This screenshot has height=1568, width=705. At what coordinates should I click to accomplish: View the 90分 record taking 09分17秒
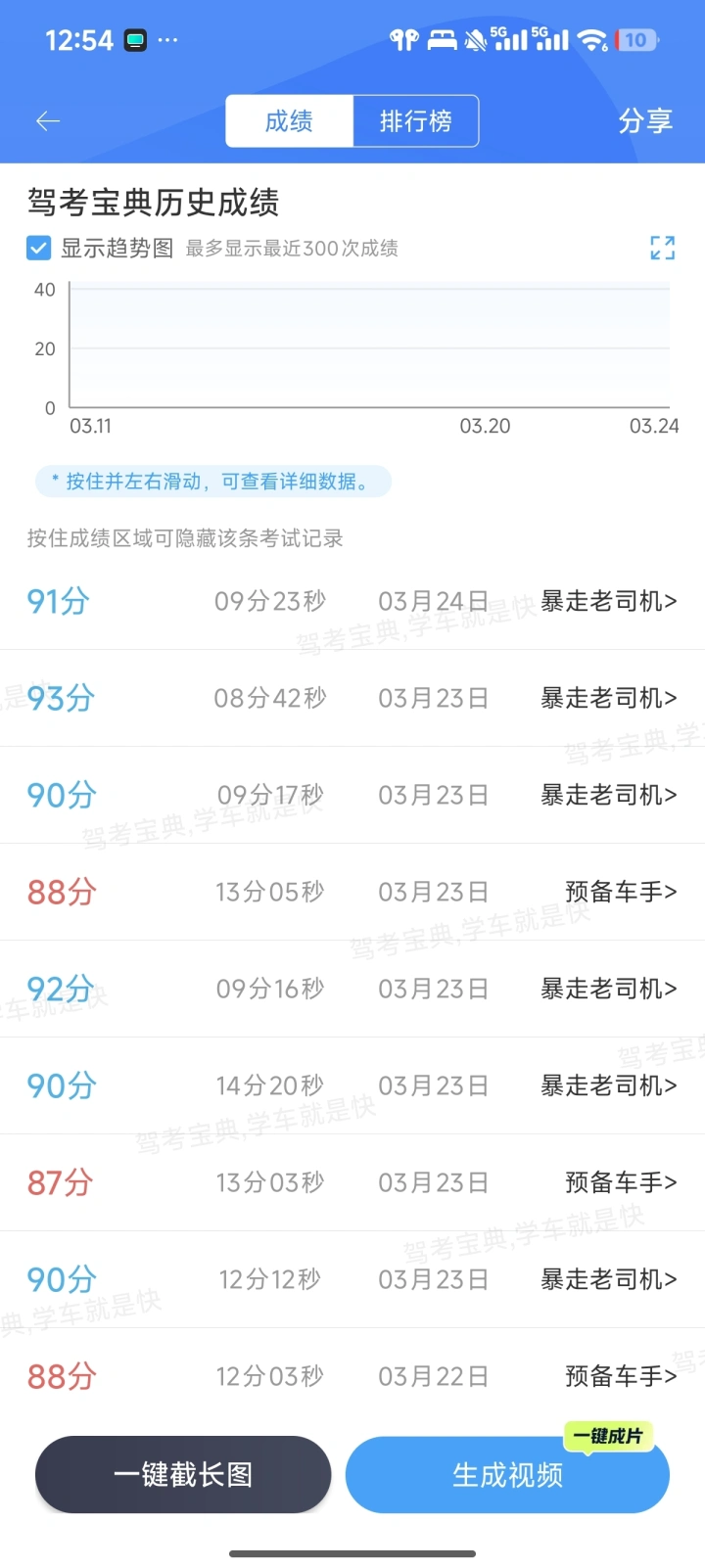[x=352, y=795]
